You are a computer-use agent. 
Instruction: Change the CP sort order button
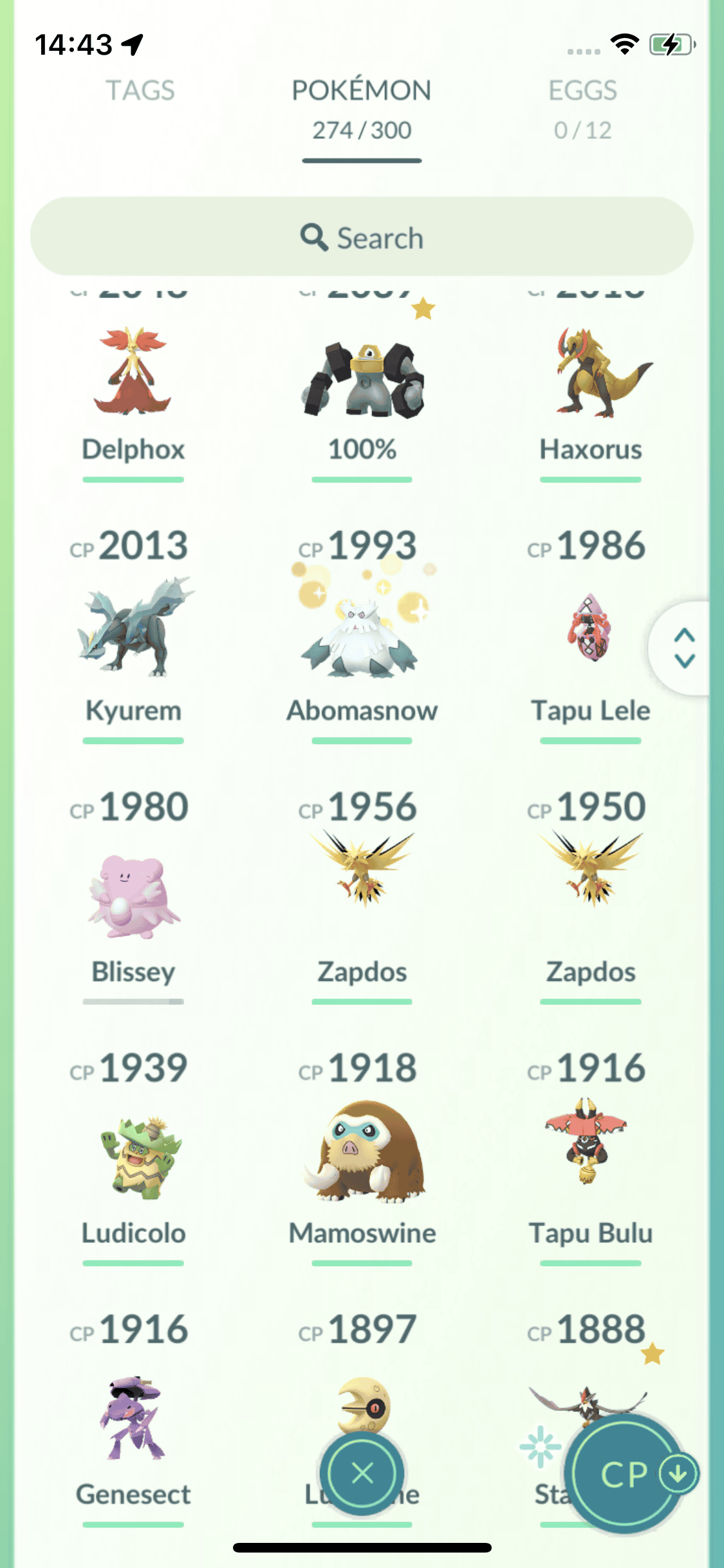tap(624, 1474)
